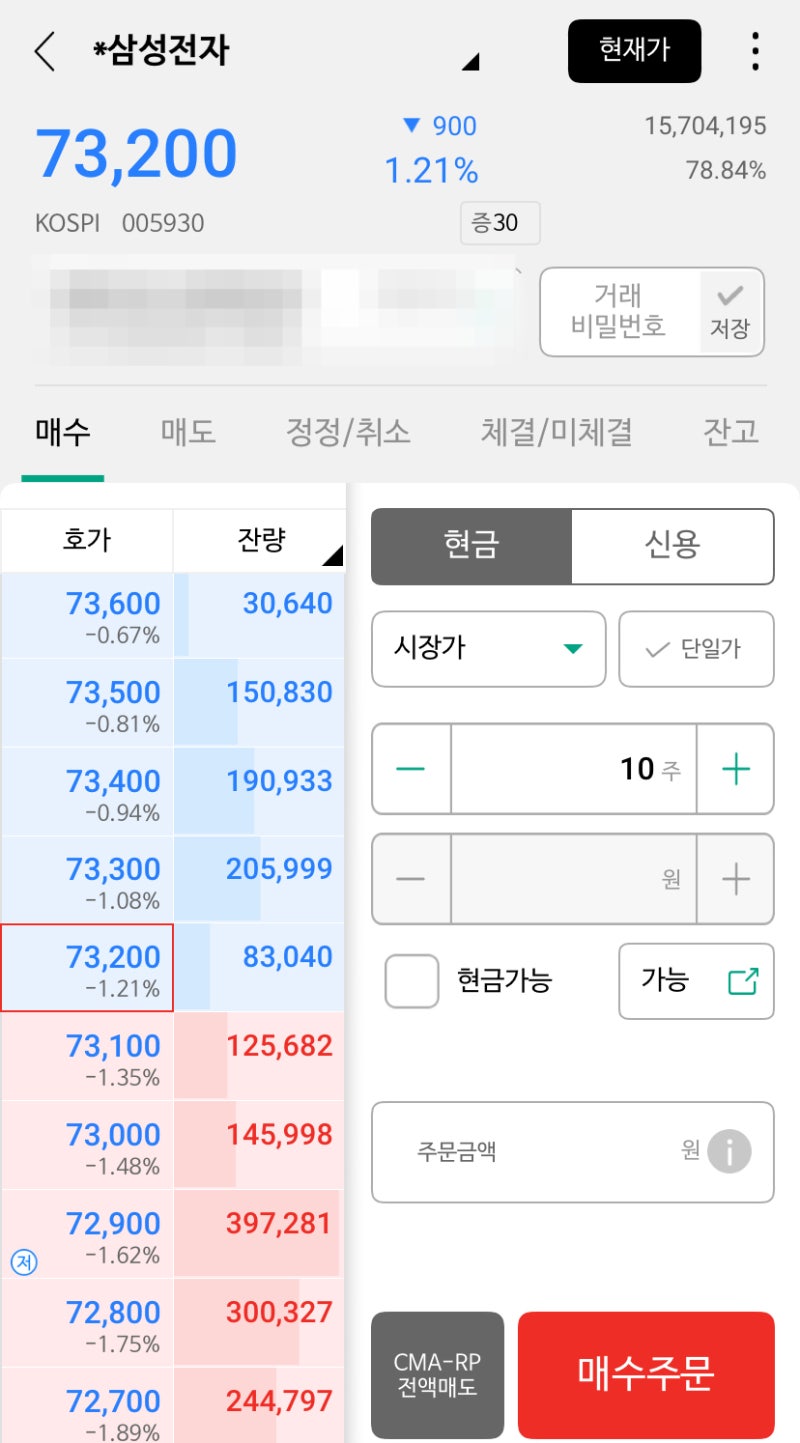Switch to the 체결/미체결 tab
Screen dimensions: 800x1443
pos(554,430)
